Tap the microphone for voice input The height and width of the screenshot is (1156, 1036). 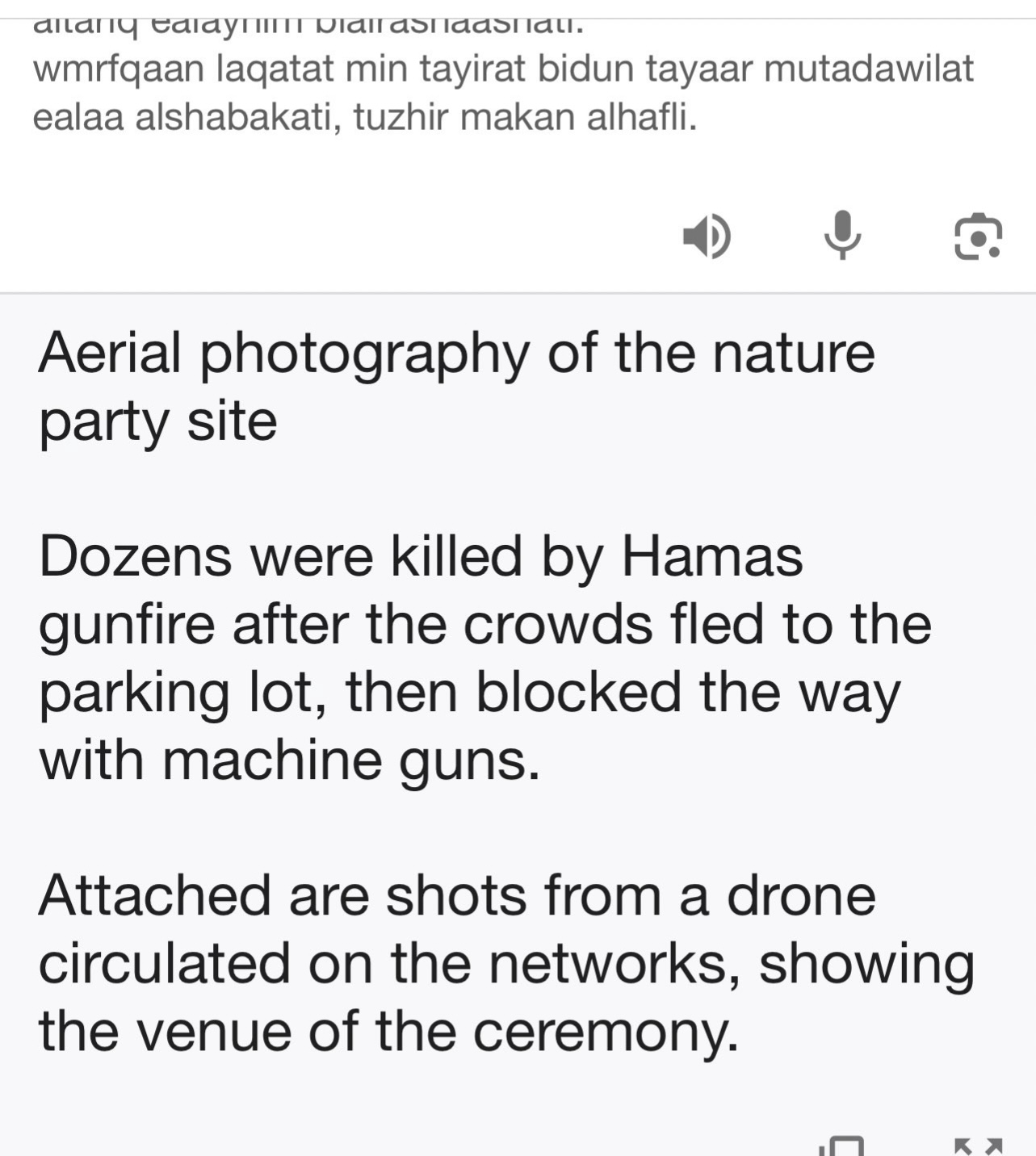point(842,235)
